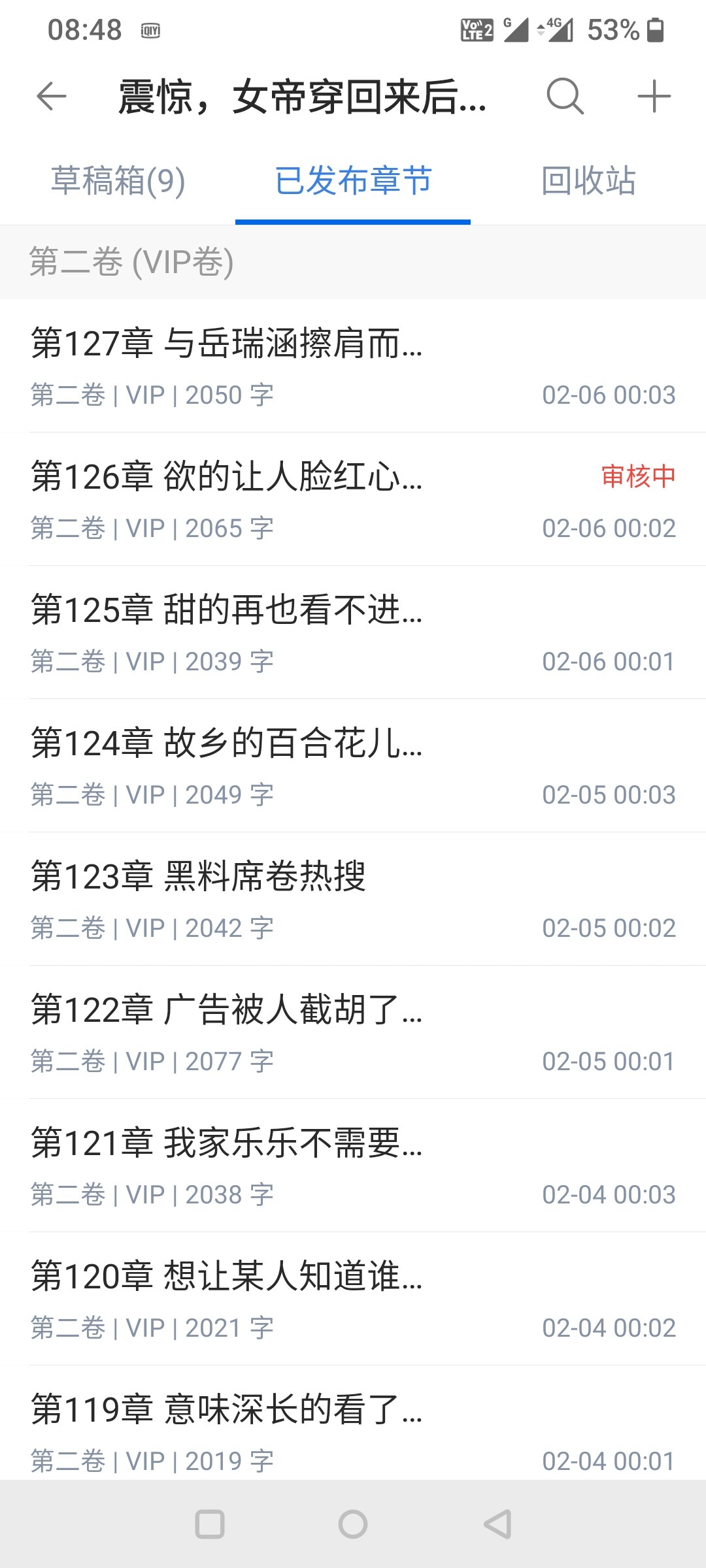Switch to the 草稿箱(9) tab
706x1568 pixels.
118,181
